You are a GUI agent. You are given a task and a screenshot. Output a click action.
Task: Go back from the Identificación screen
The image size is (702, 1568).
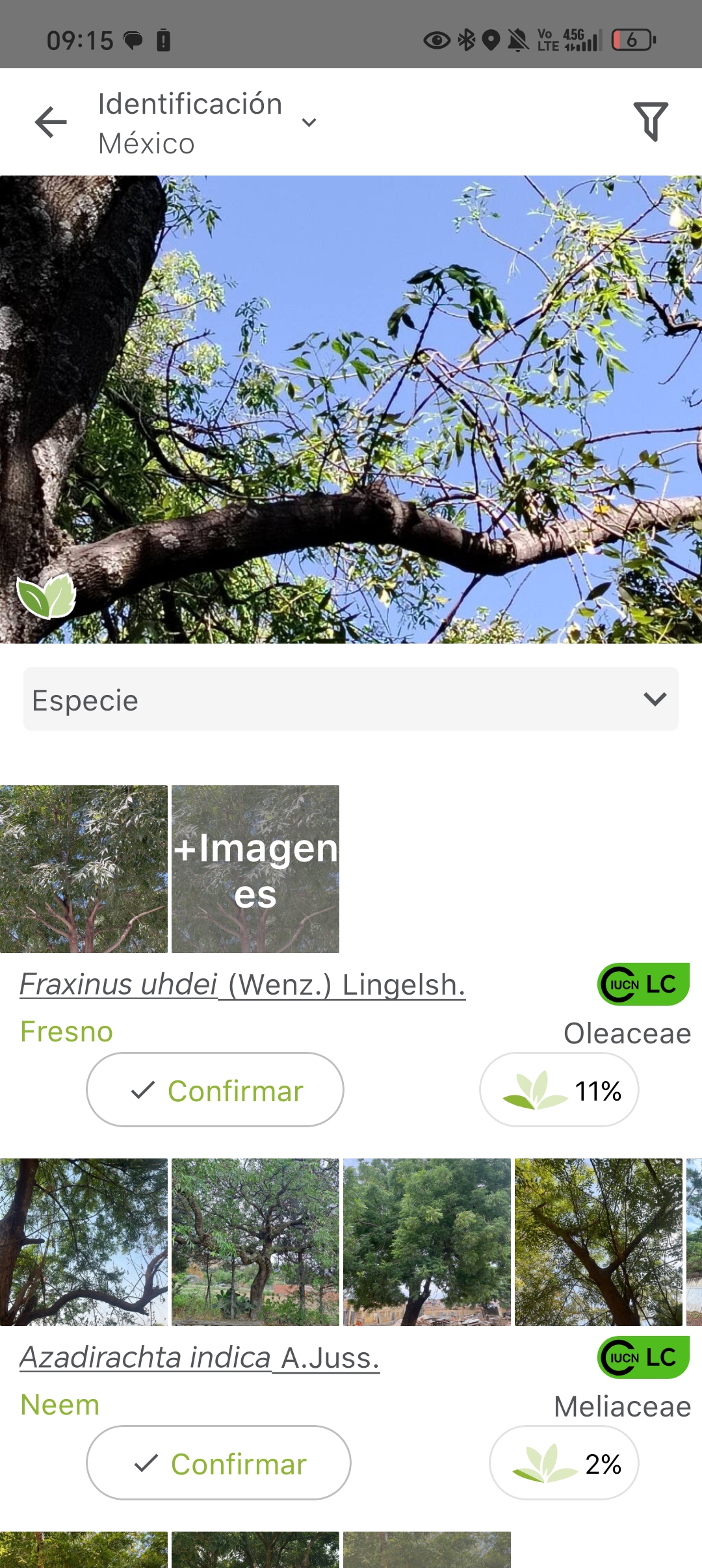pos(51,122)
